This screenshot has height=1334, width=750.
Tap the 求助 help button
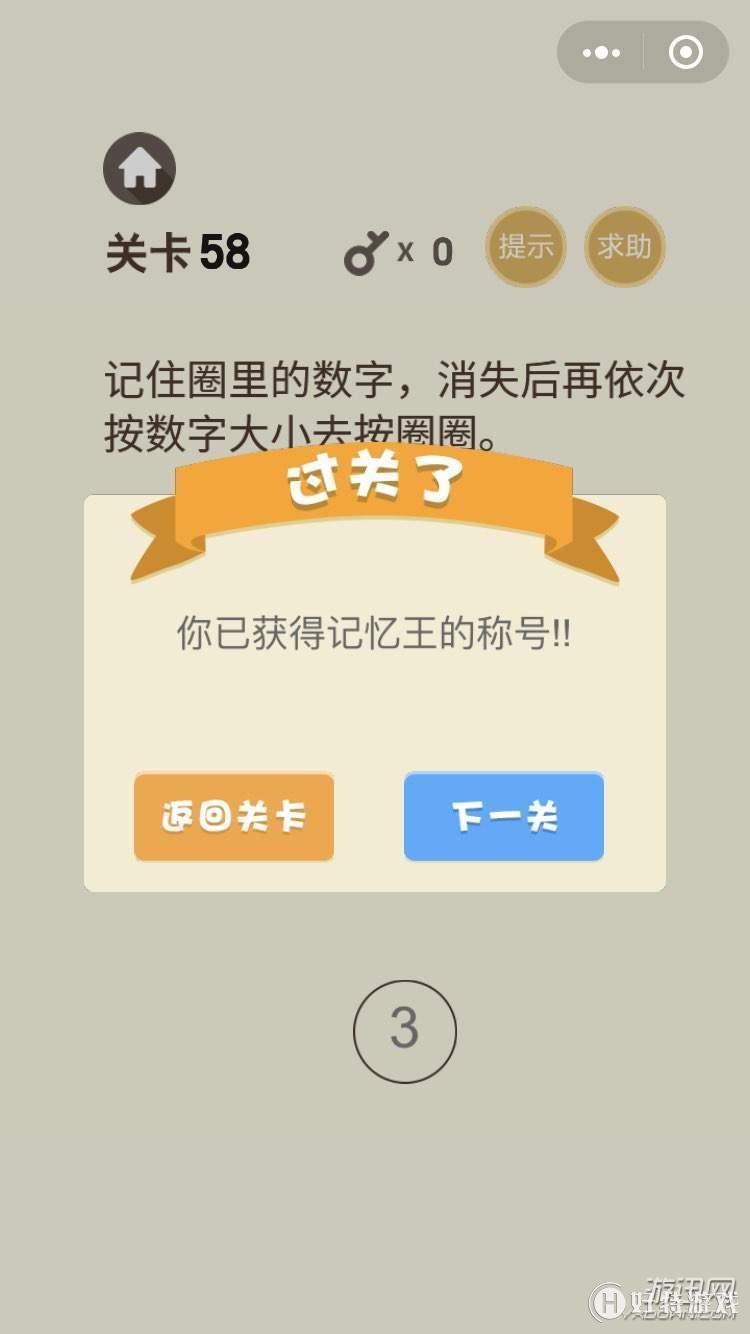point(625,247)
